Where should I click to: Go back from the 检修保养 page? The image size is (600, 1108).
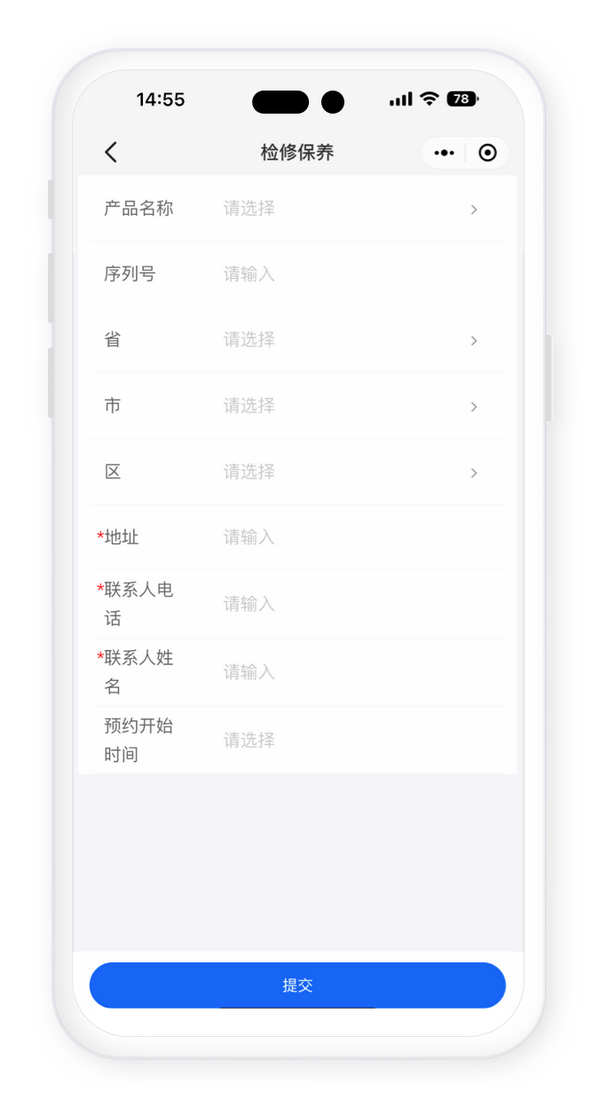pos(111,152)
